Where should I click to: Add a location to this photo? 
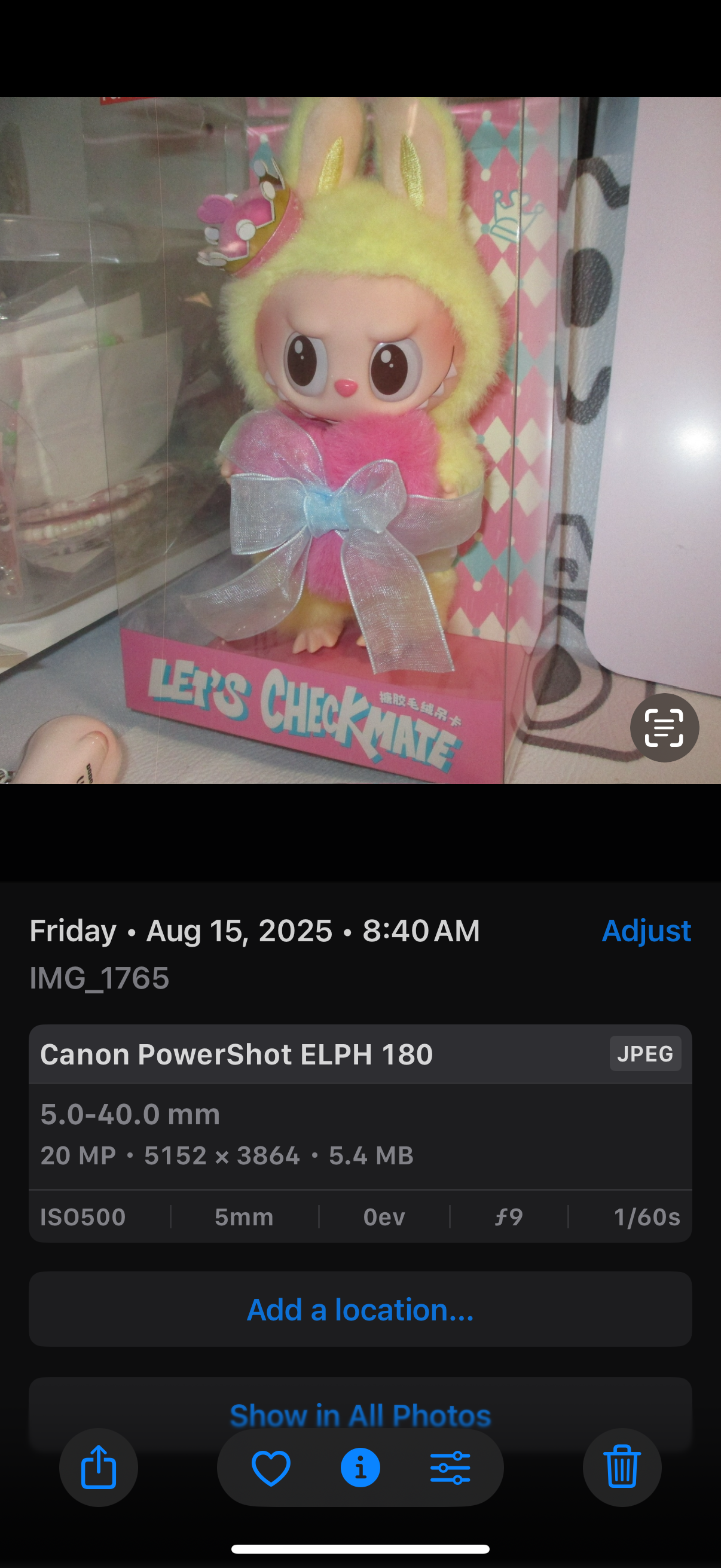click(360, 1309)
